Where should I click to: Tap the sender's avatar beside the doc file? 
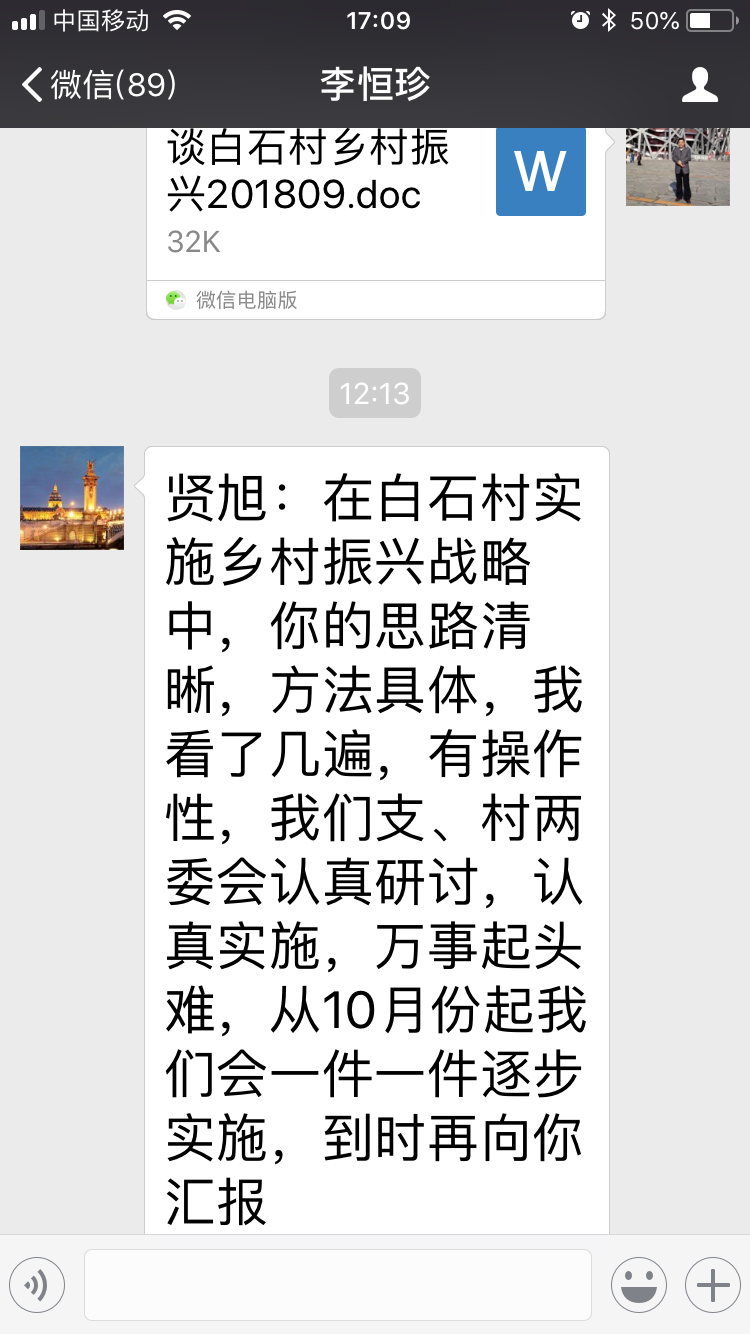pyautogui.click(x=677, y=167)
